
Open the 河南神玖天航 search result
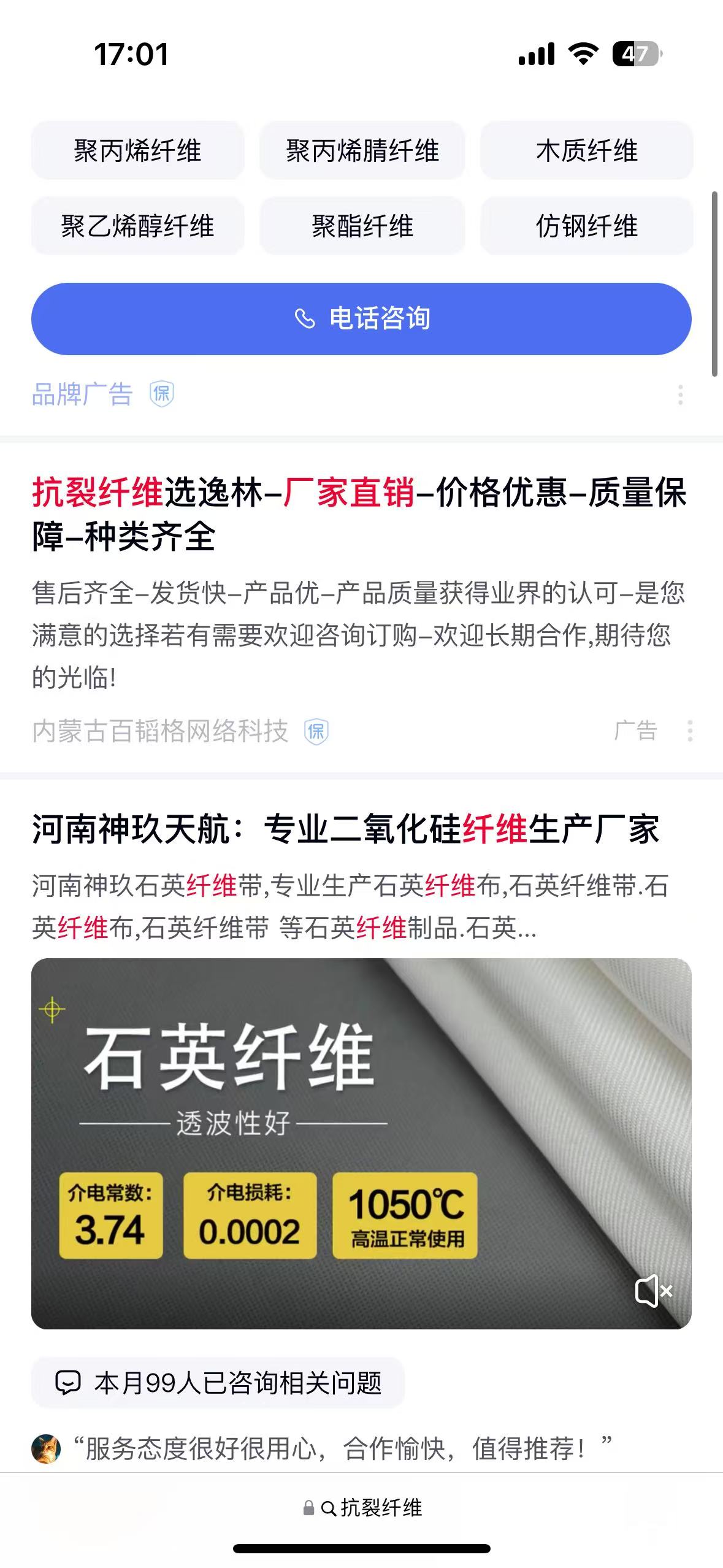345,829
